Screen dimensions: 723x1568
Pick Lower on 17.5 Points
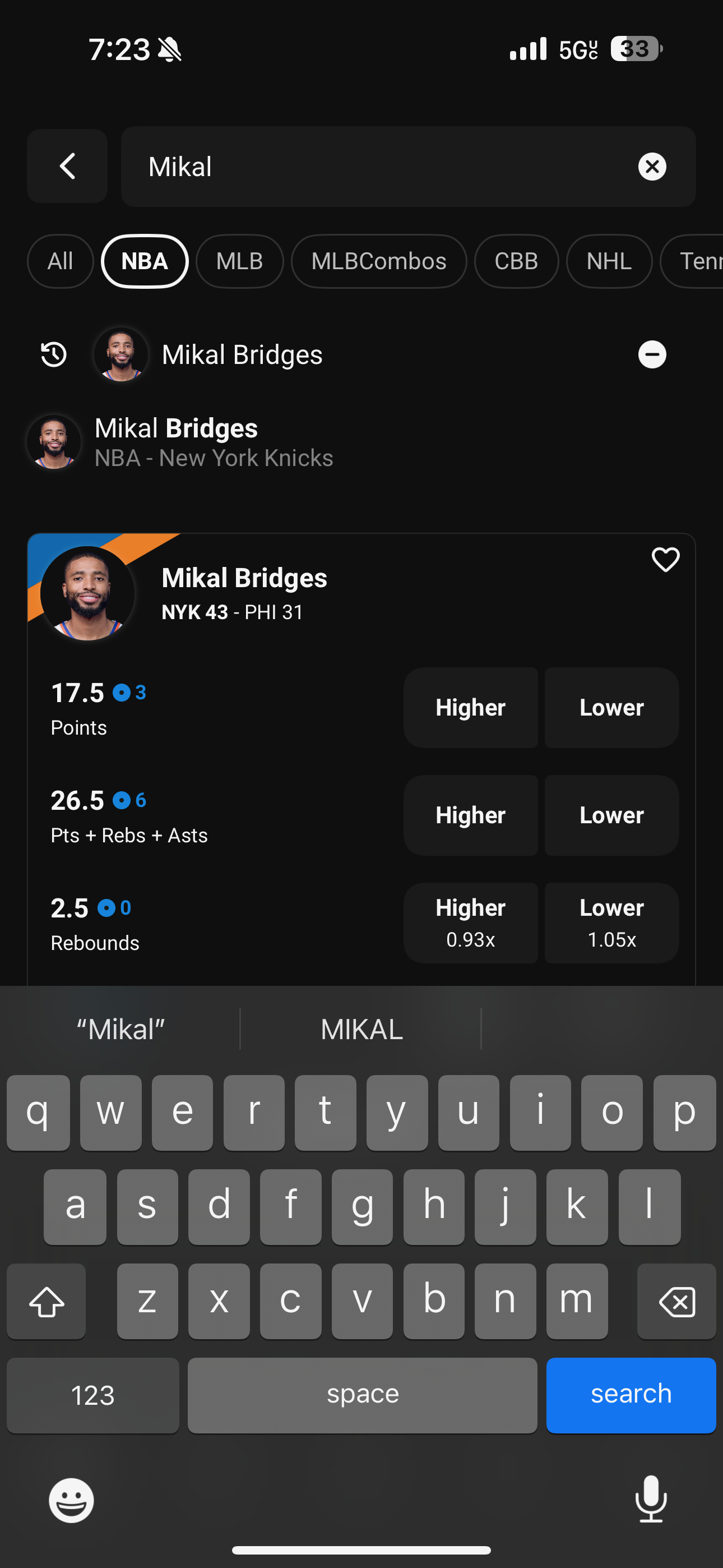click(611, 707)
